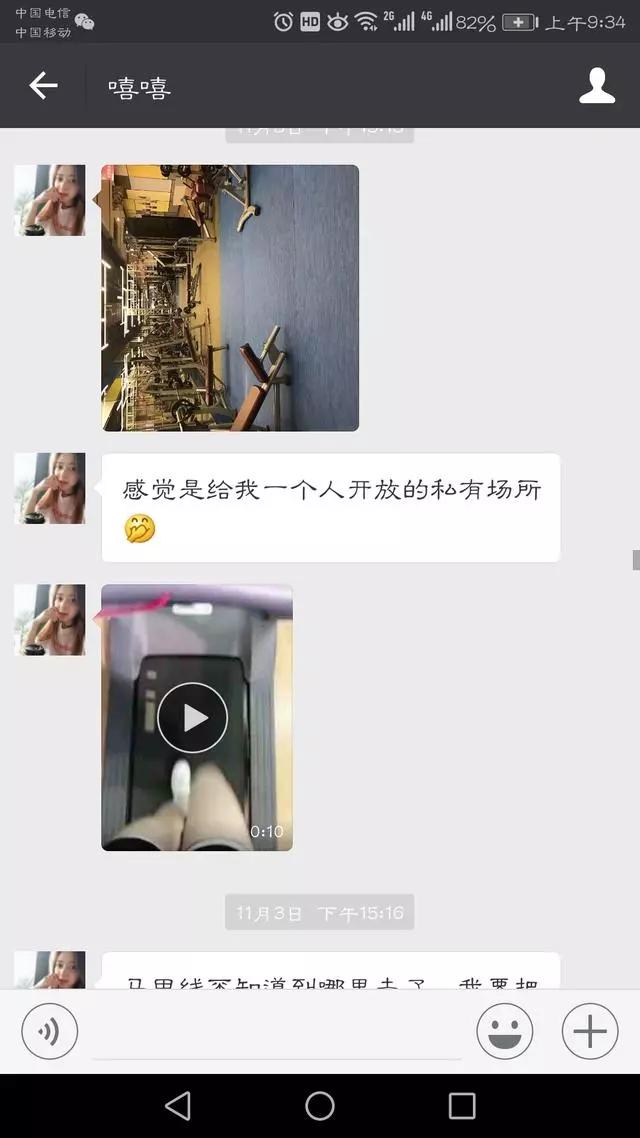Go back from the 嘻嘻 chat
Viewport: 640px width, 1138px height.
click(43, 86)
